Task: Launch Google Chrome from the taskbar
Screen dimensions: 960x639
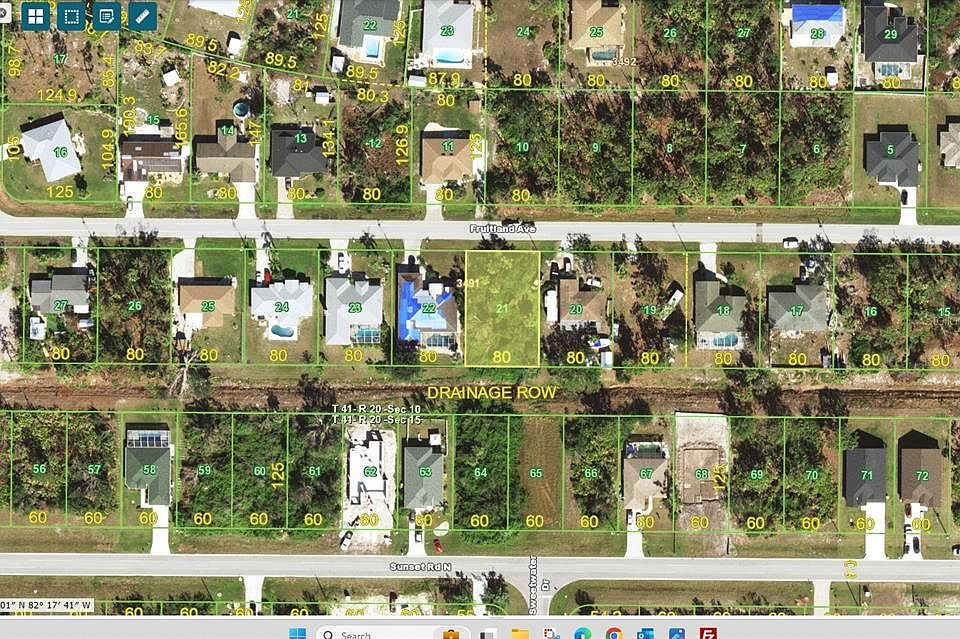Action: point(614,634)
